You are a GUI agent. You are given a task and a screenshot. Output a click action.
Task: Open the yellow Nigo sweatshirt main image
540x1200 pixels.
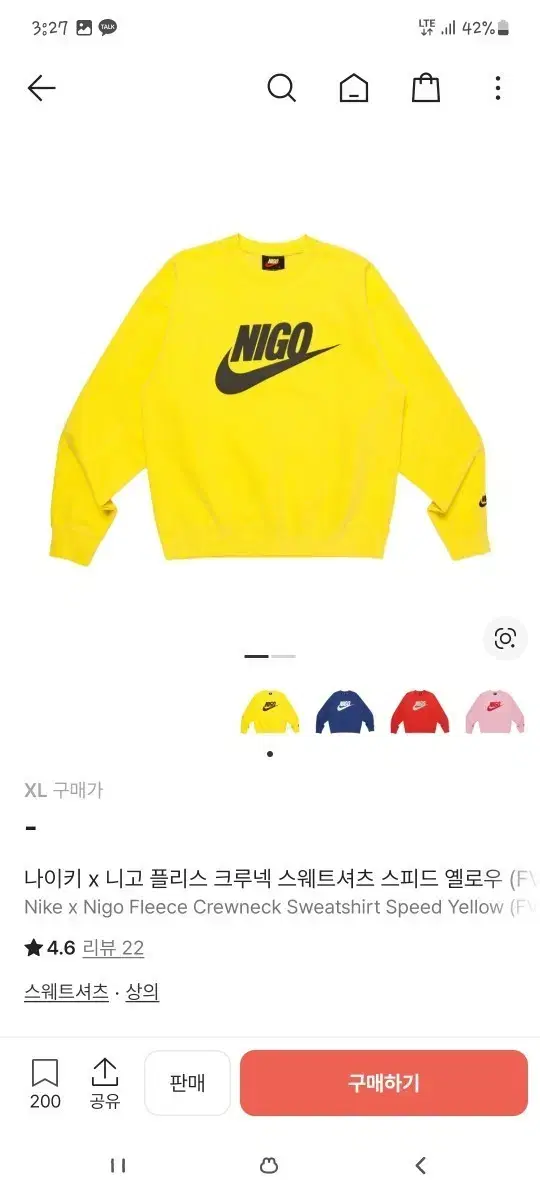tap(270, 400)
